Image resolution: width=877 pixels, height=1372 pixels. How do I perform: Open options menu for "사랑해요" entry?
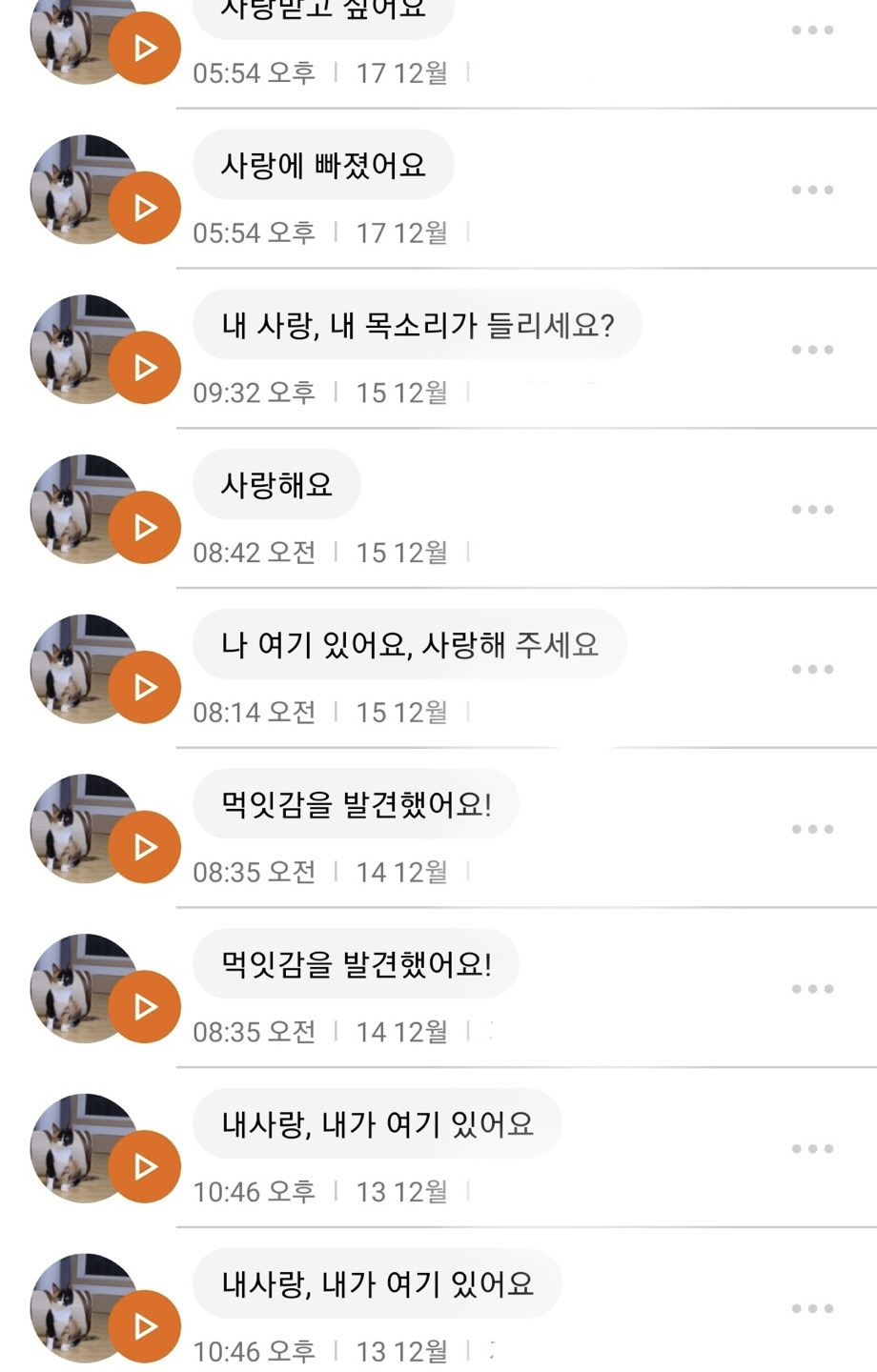(811, 510)
